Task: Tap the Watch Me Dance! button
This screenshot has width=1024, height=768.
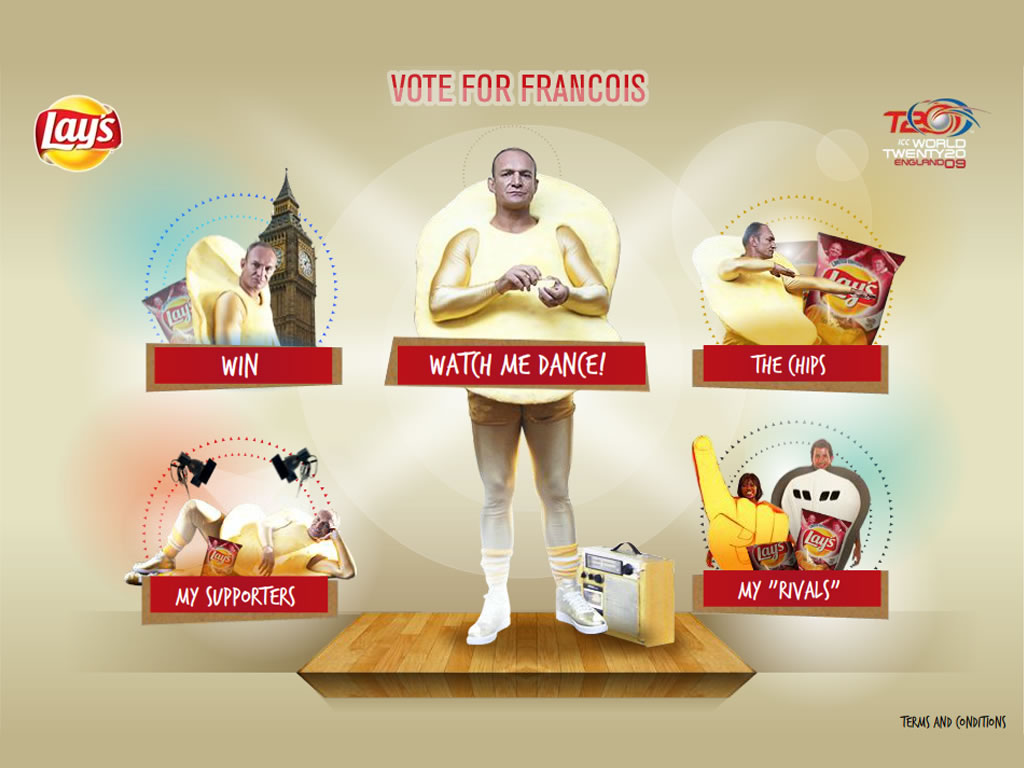Action: [x=517, y=365]
